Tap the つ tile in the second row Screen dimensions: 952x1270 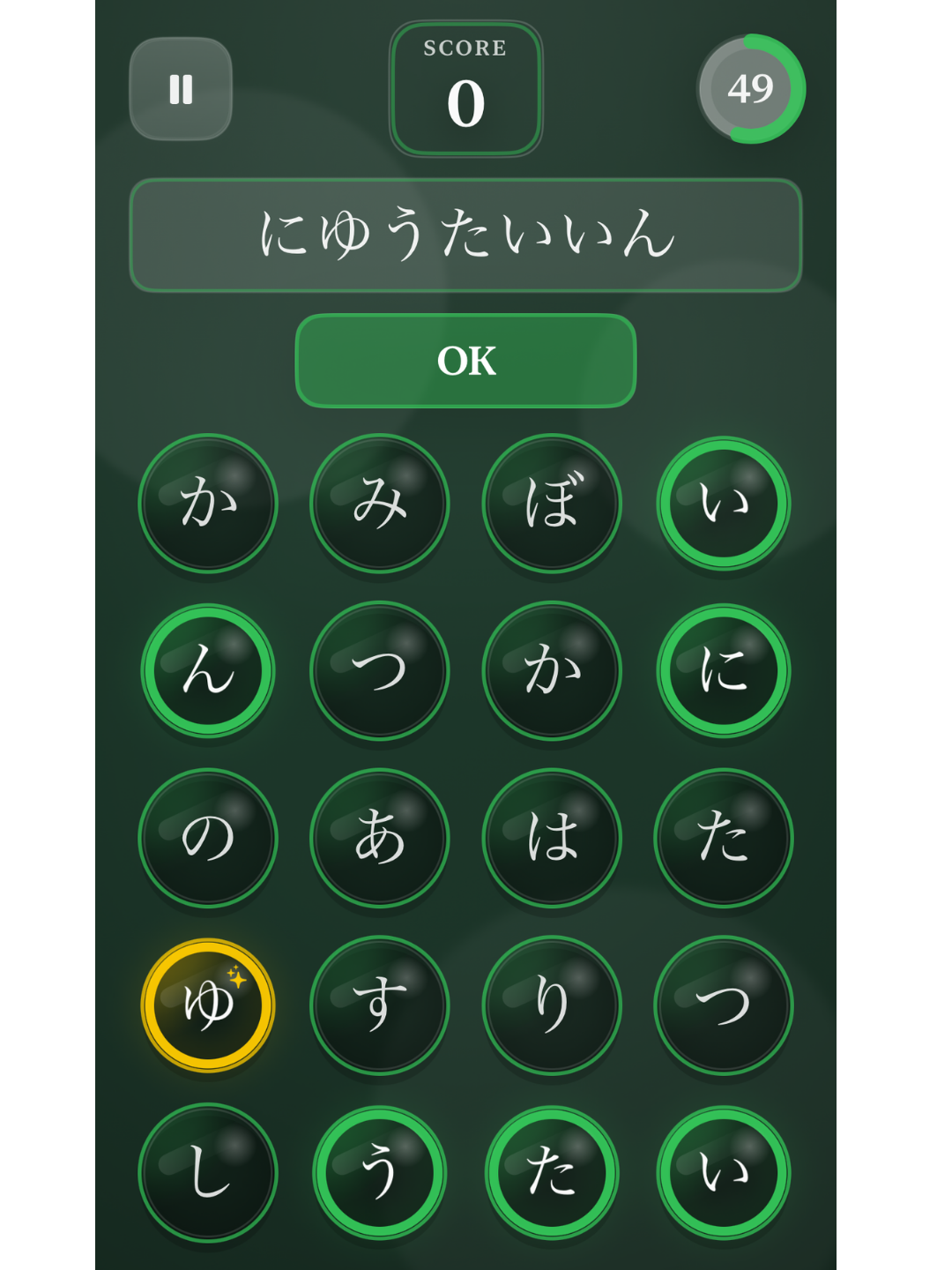pos(379,669)
